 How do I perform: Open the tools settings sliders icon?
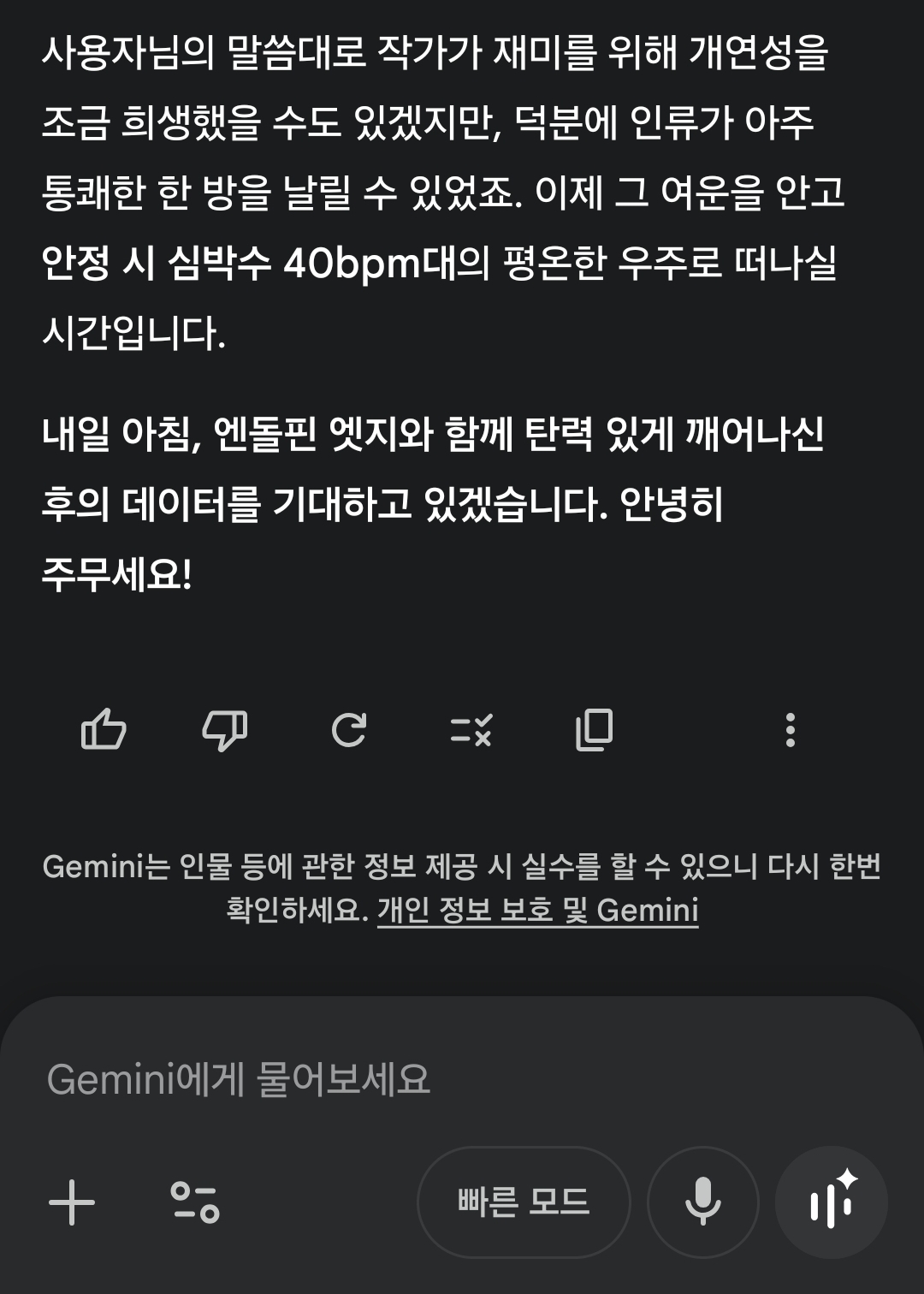point(195,1202)
